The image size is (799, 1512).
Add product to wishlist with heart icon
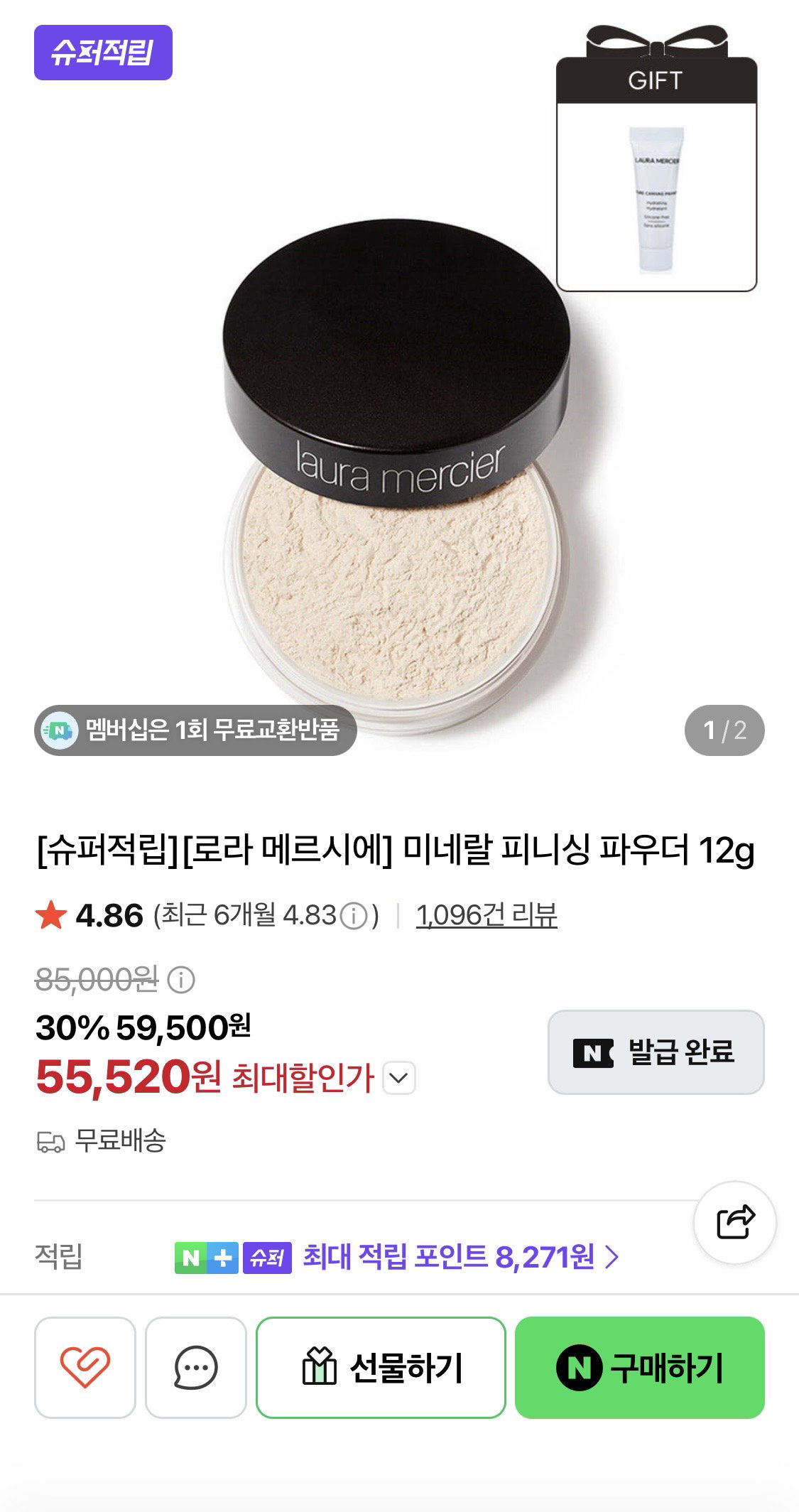coord(85,1367)
